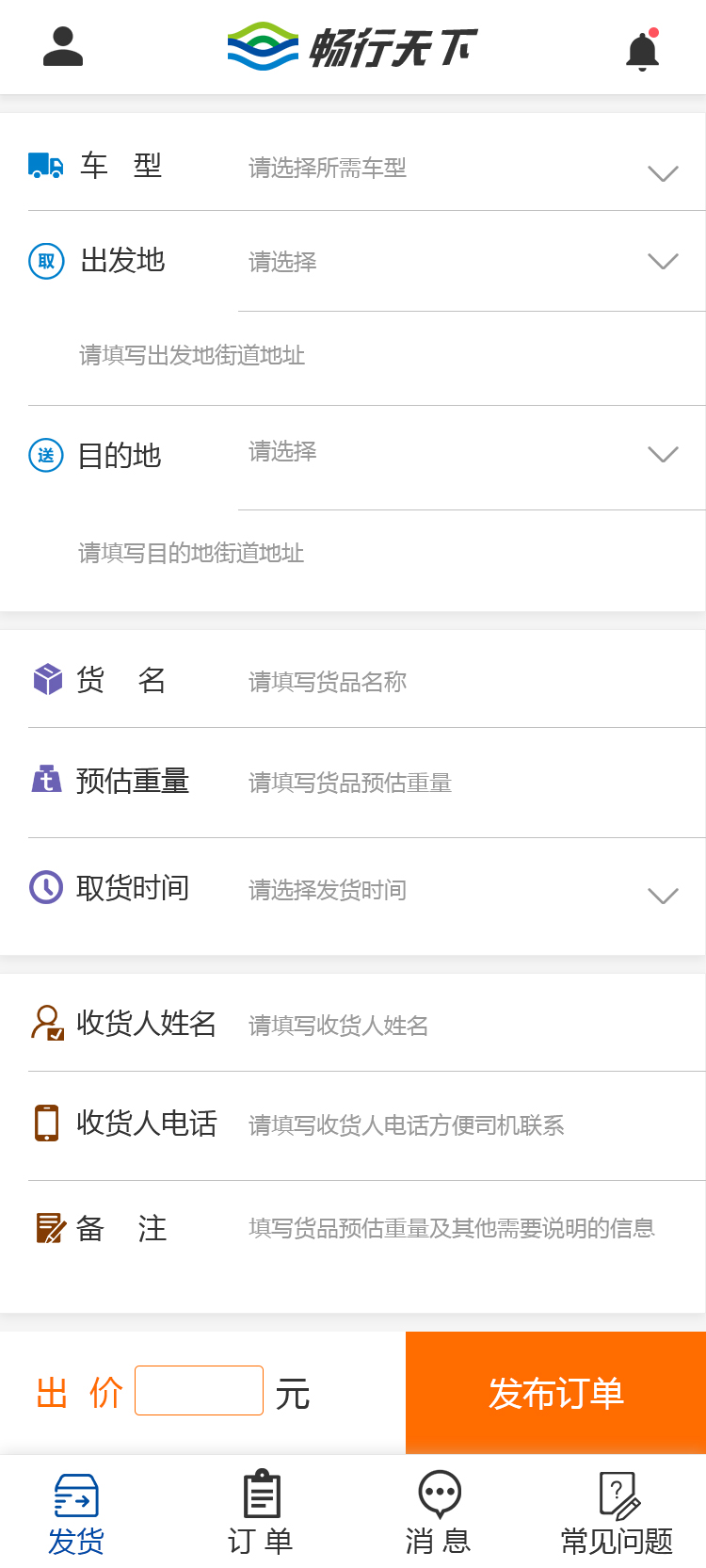Open the user profile icon
706x1568 pixels.
(63, 47)
